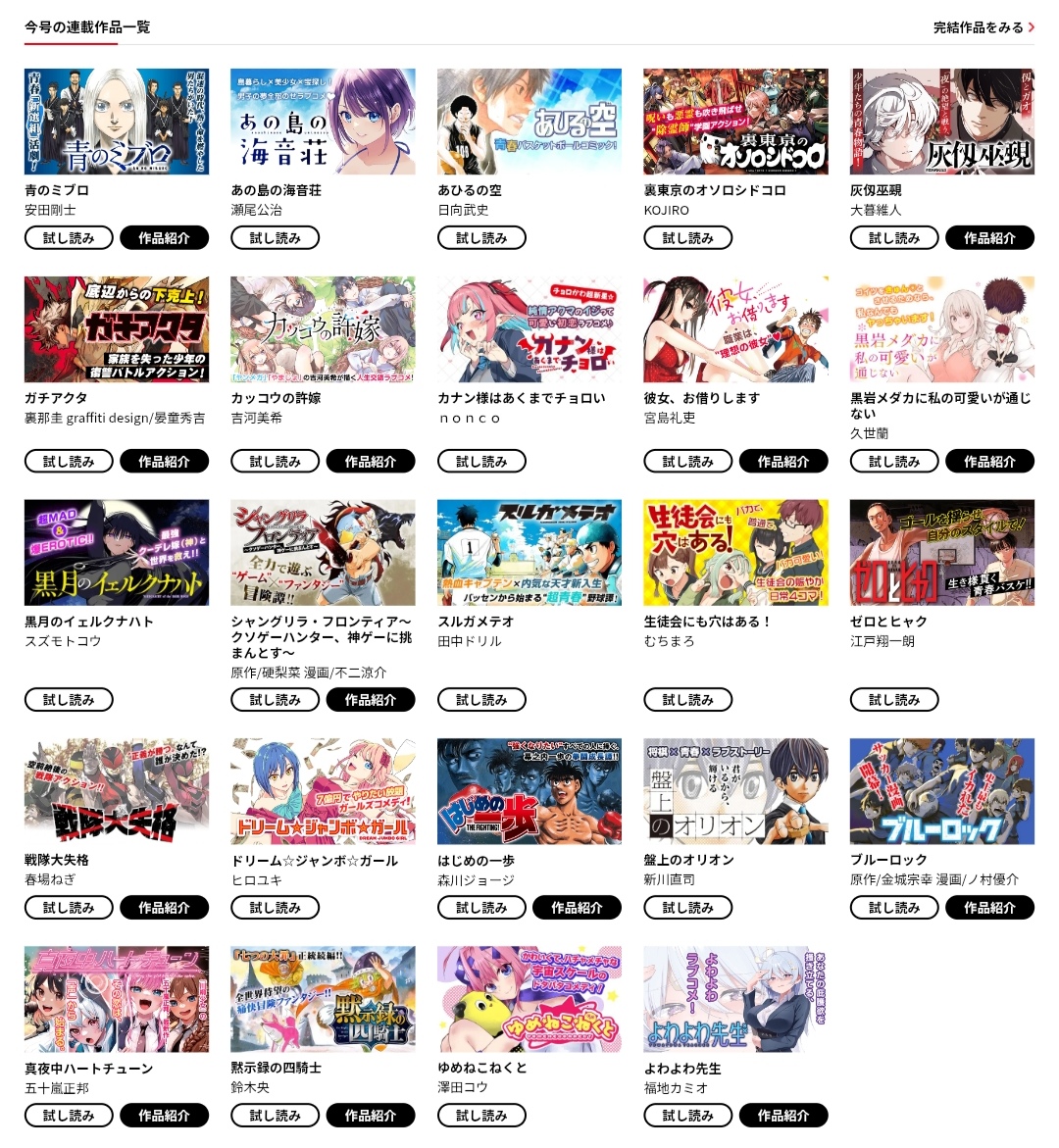Open the 生徒会にも穴はある！ cover
The width and height of the screenshot is (1059, 1148).
click(735, 553)
